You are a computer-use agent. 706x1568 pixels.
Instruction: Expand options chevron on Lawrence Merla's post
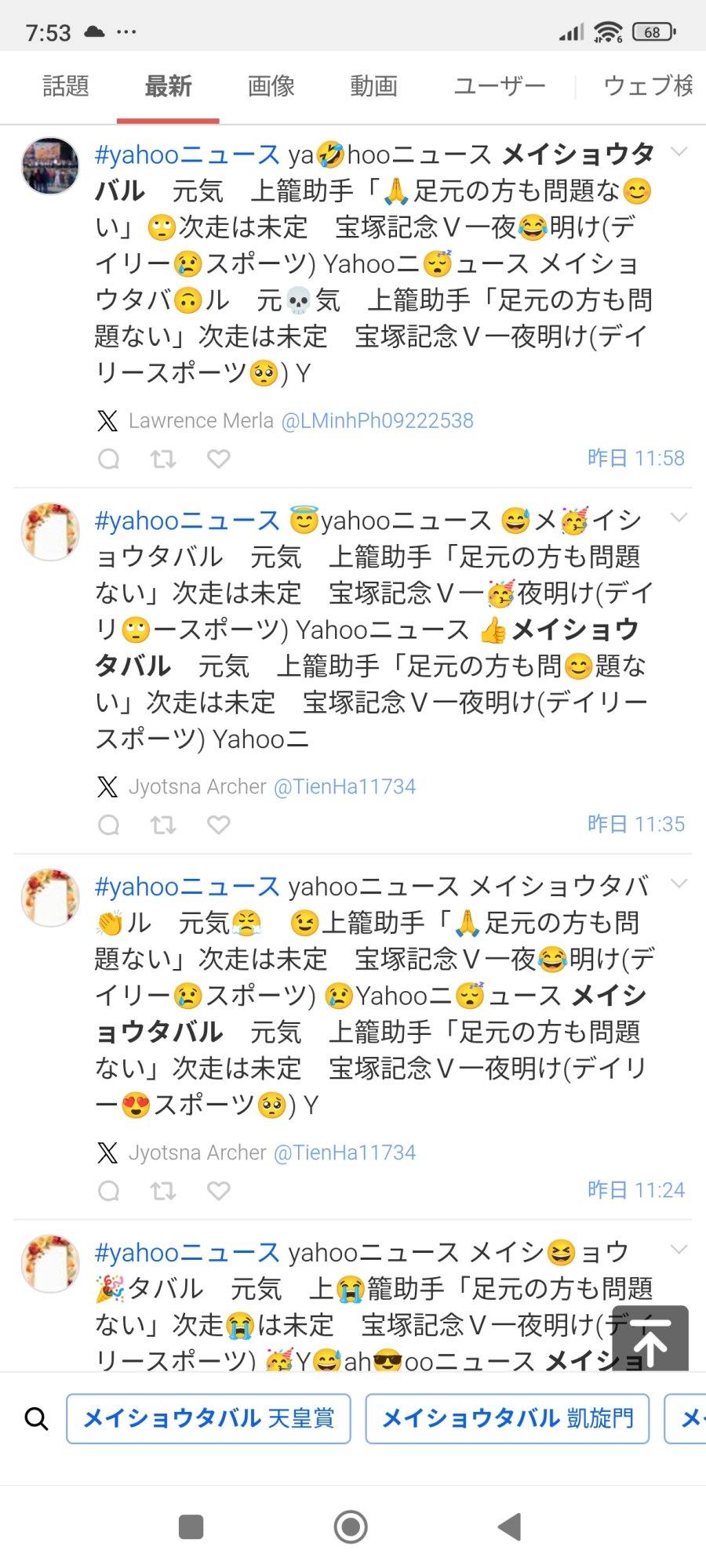[679, 152]
